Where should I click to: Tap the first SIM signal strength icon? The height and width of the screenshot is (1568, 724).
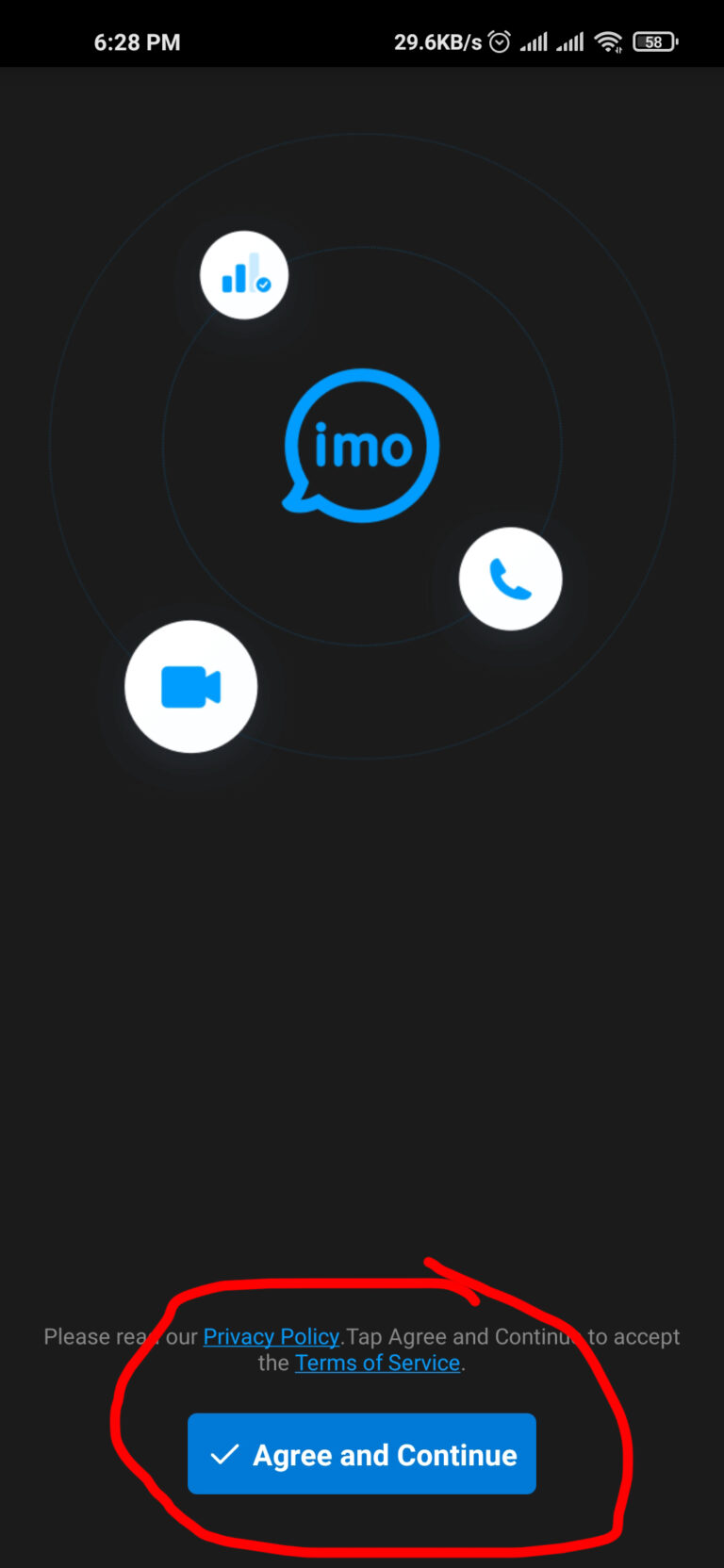pyautogui.click(x=535, y=41)
